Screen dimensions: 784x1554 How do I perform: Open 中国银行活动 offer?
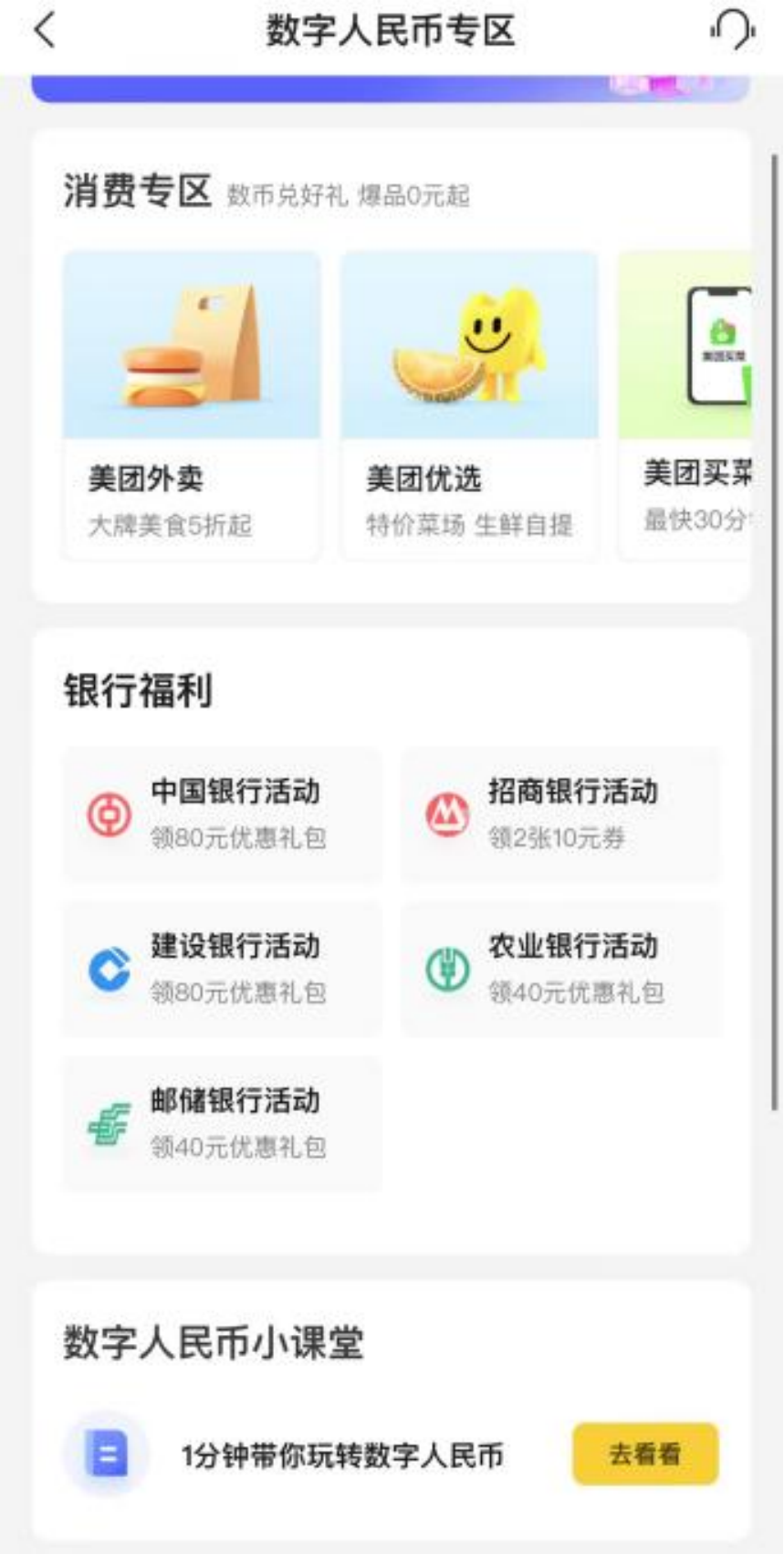(222, 814)
